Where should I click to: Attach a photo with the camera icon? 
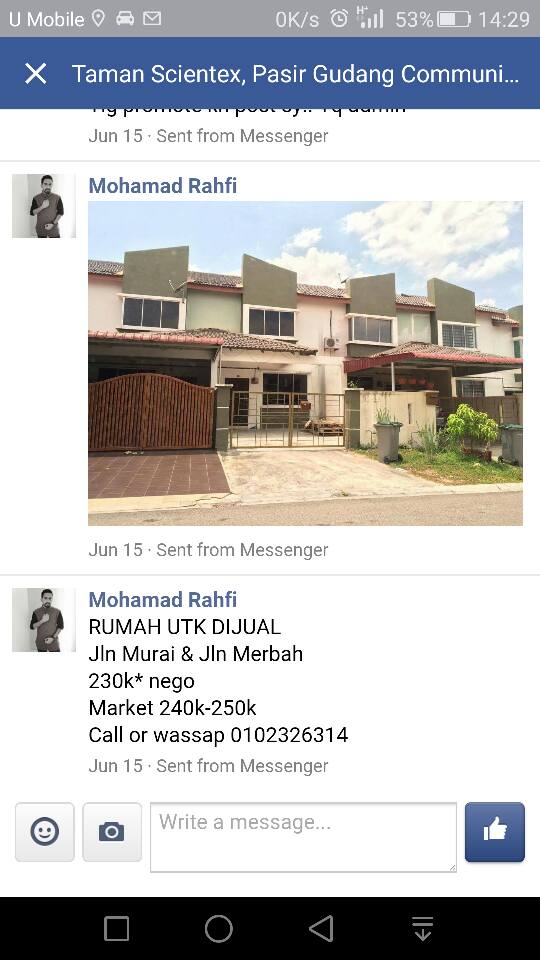point(112,832)
